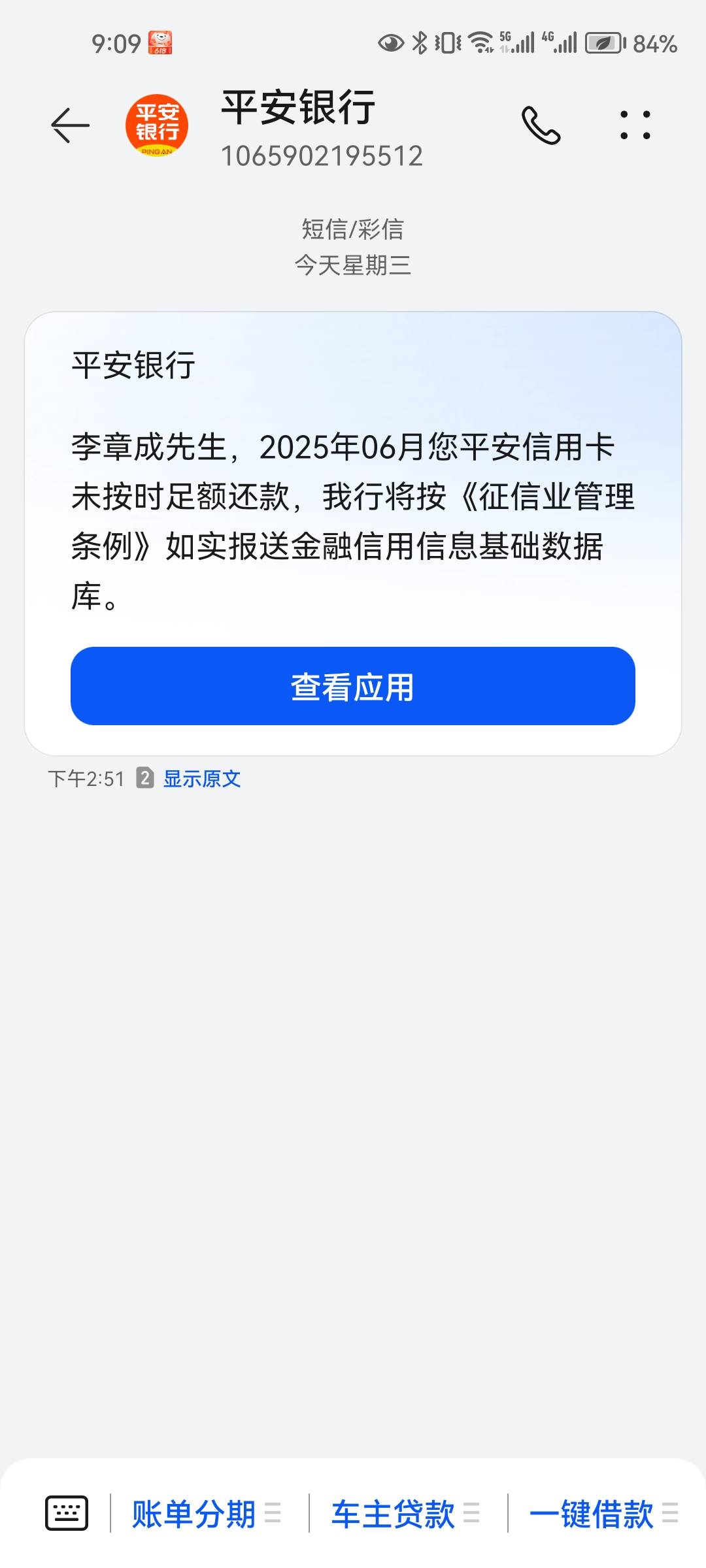Open the 一键借款 menu
This screenshot has height=1568, width=706.
click(604, 1514)
